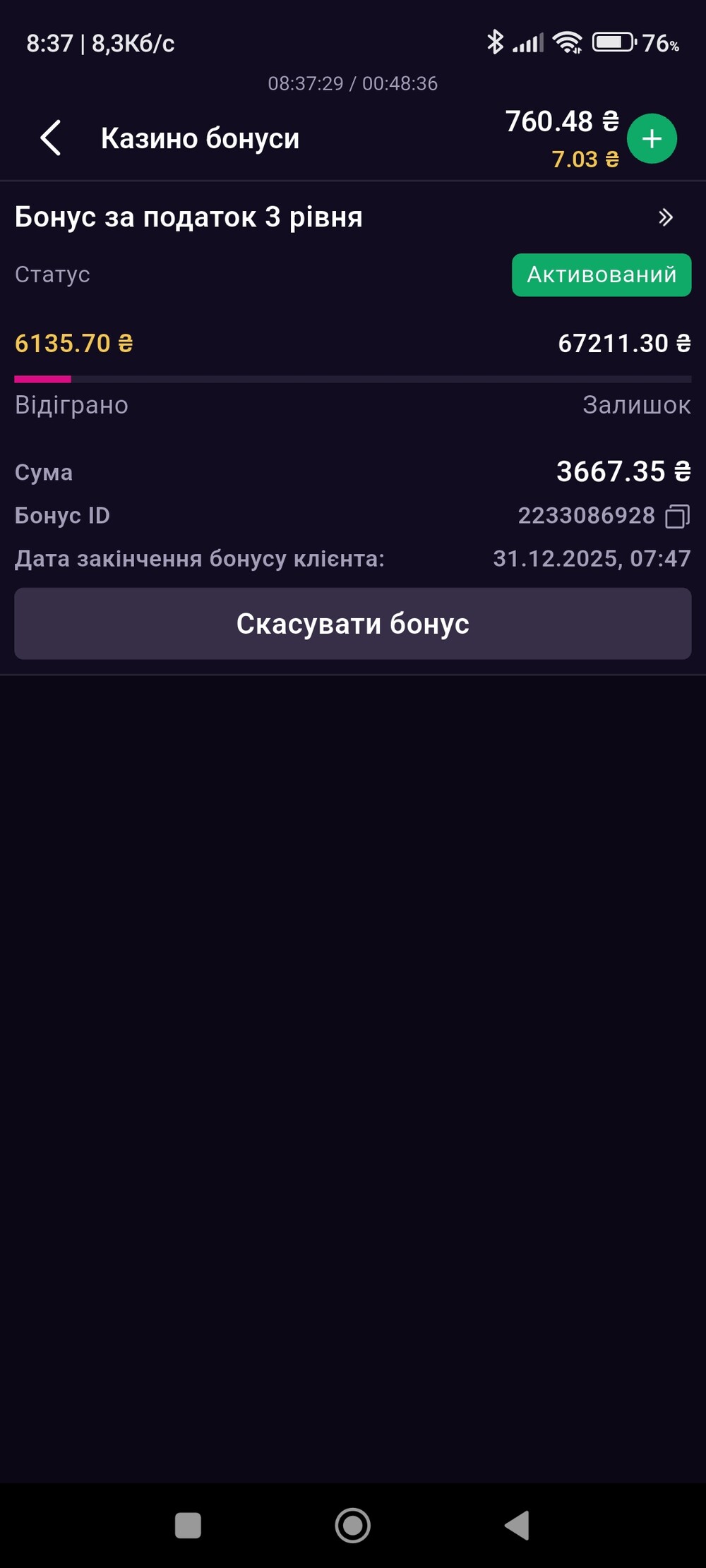Tap the green plus deposit button

[x=652, y=138]
